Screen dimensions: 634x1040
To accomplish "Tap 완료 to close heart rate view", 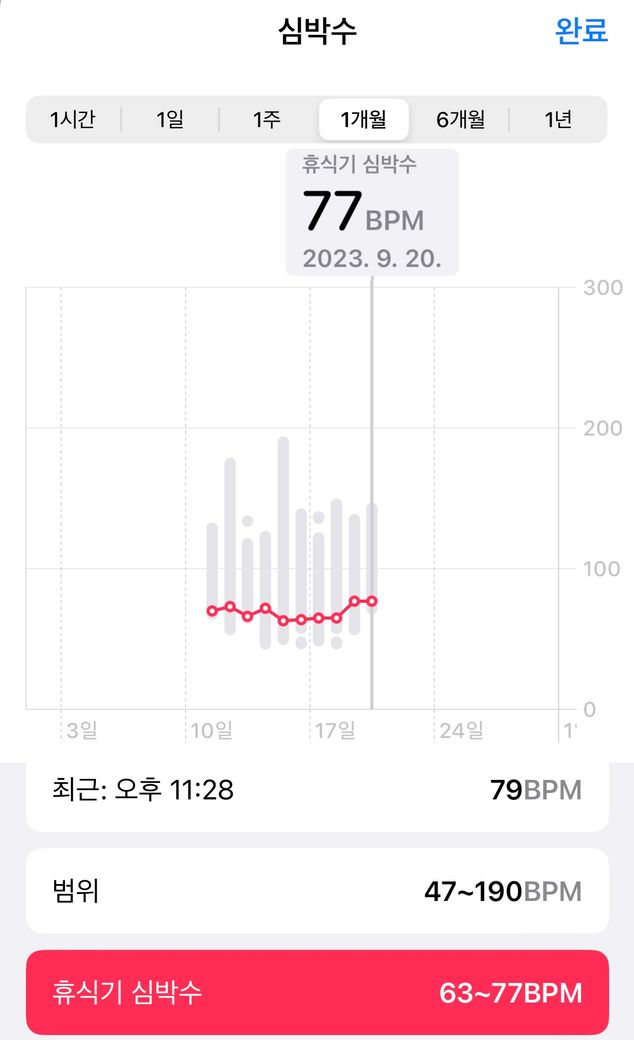I will 581,30.
